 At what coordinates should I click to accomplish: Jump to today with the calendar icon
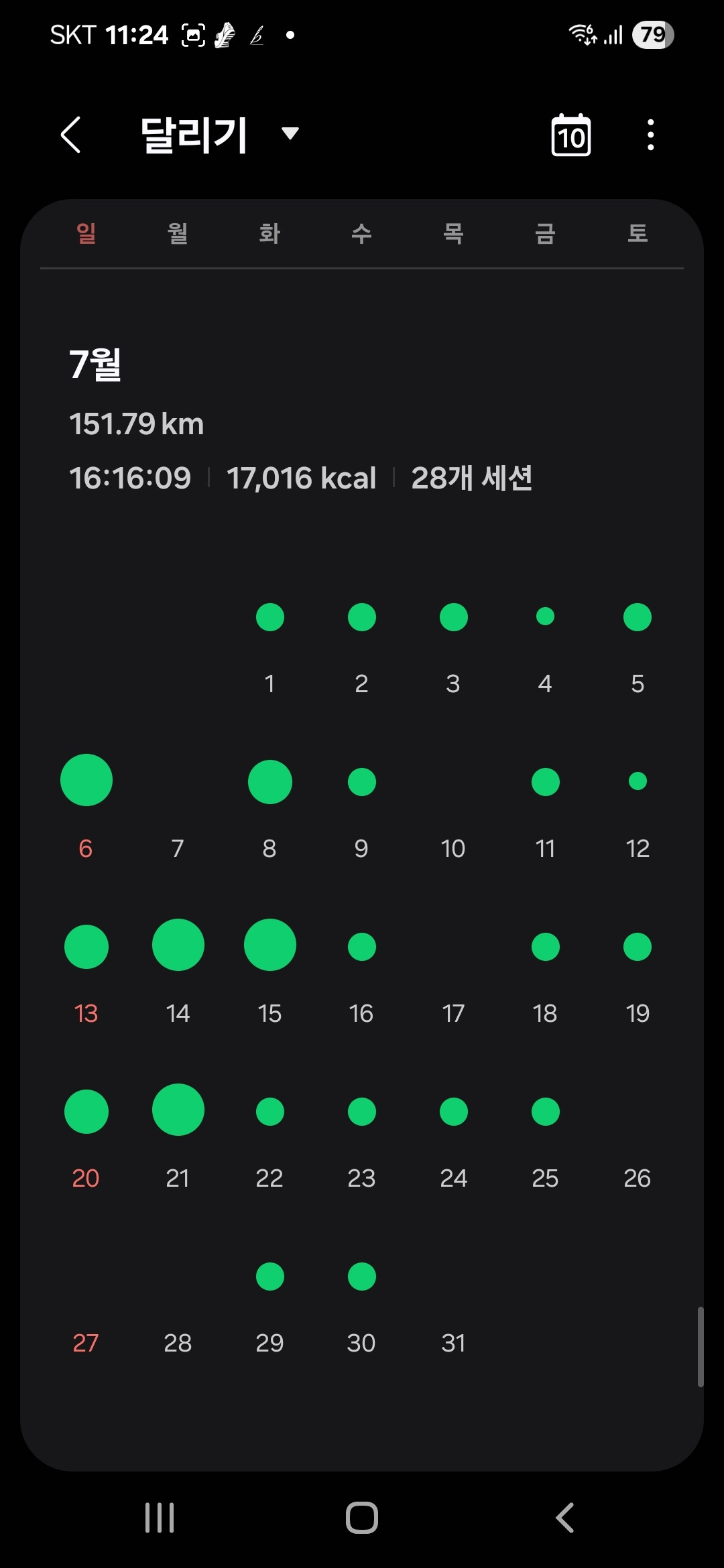pos(570,135)
